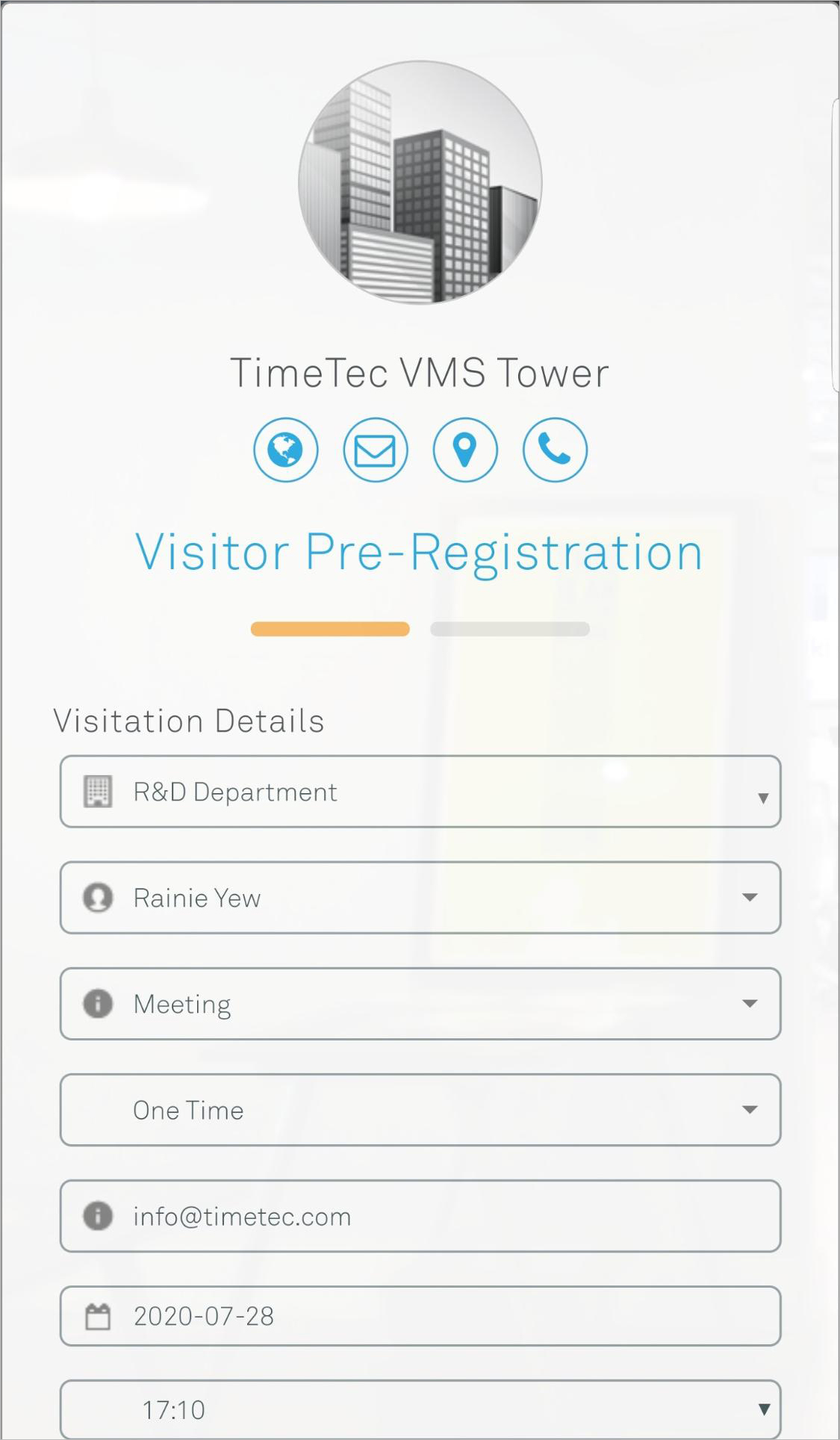Image resolution: width=840 pixels, height=1440 pixels.
Task: Select the 2020-07-28 date field
Action: point(420,1316)
